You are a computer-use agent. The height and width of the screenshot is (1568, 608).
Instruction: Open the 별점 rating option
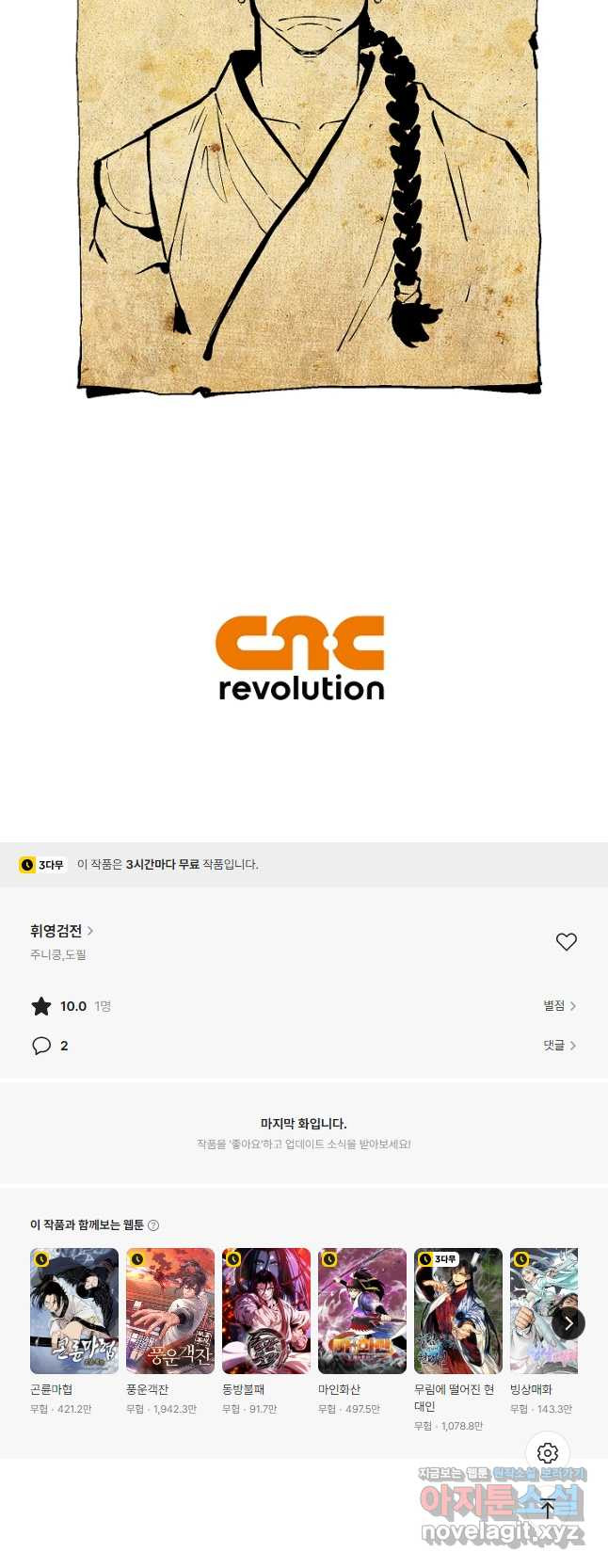pos(559,1006)
